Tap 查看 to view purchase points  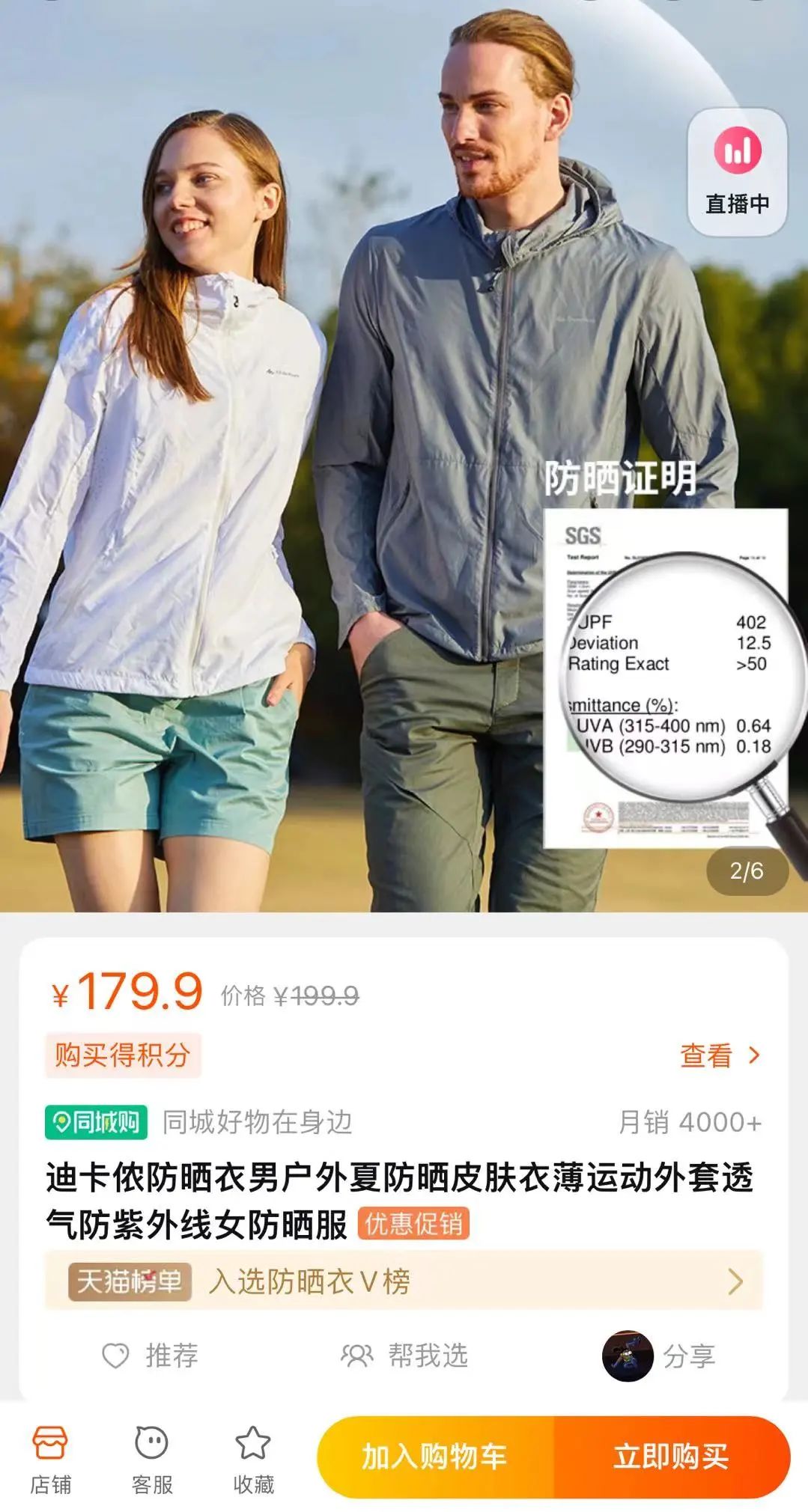[x=719, y=1055]
